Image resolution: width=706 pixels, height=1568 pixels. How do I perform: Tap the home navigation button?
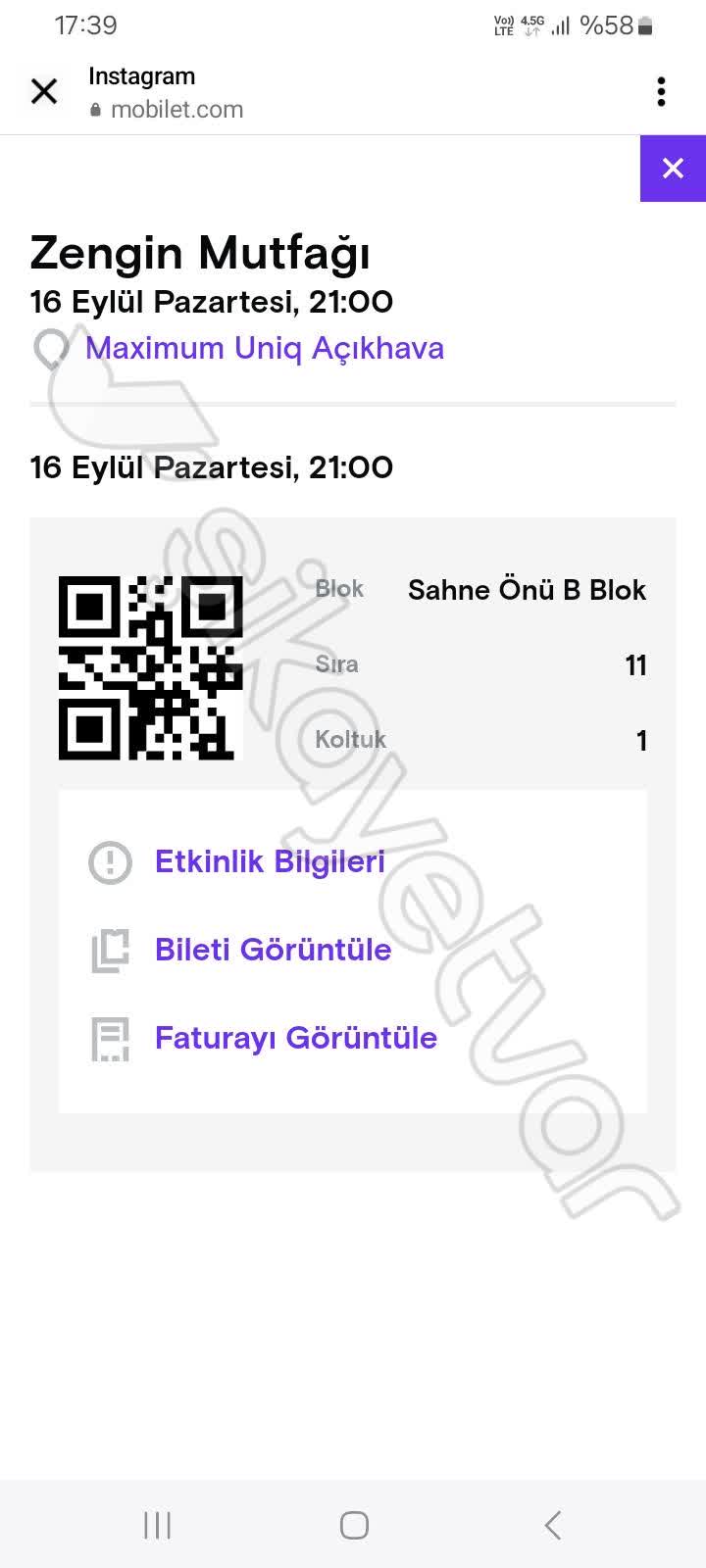(x=353, y=1525)
